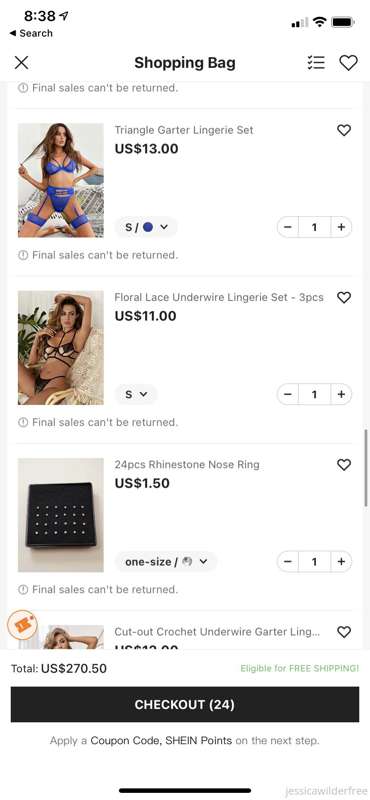Close the Shopping Bag screen

tap(21, 63)
